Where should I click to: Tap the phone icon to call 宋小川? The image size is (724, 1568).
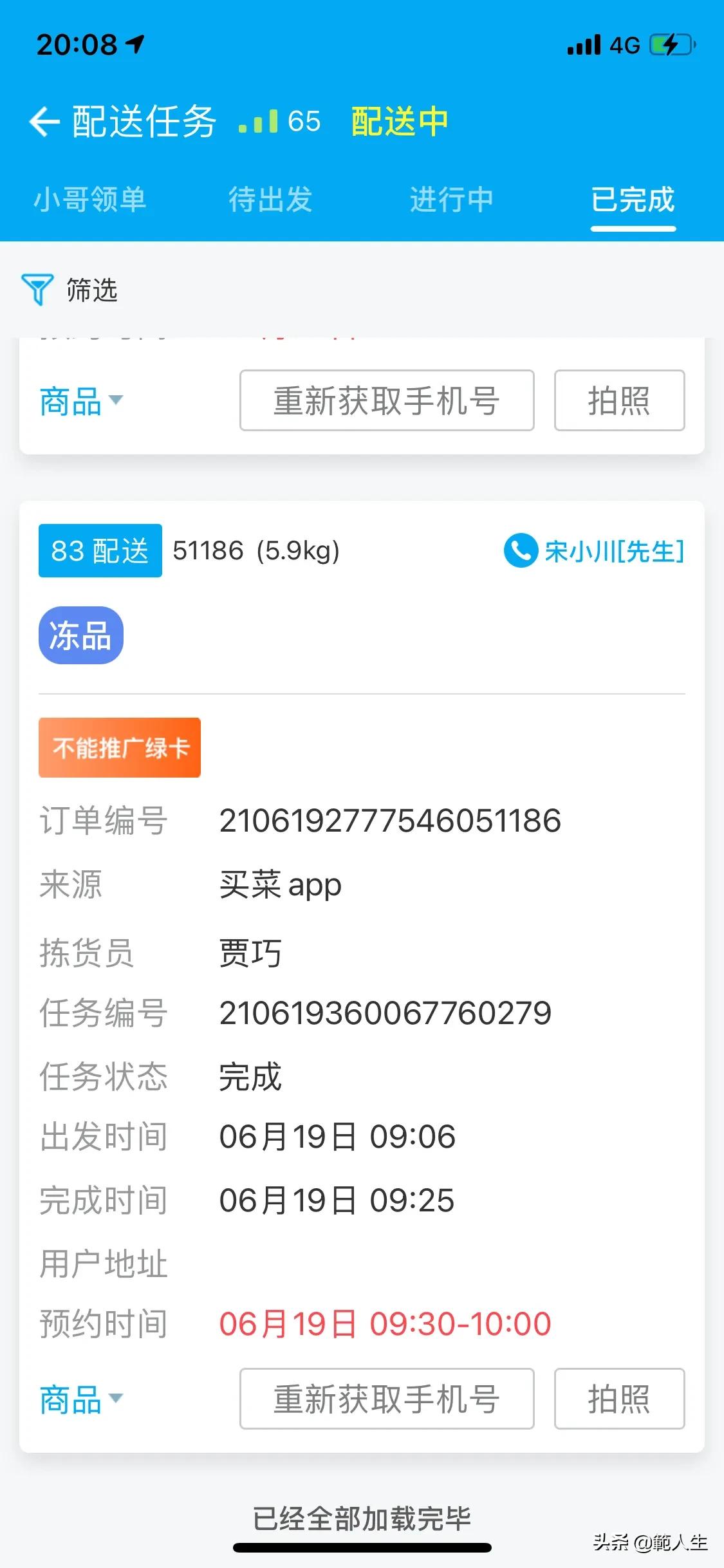pos(521,550)
